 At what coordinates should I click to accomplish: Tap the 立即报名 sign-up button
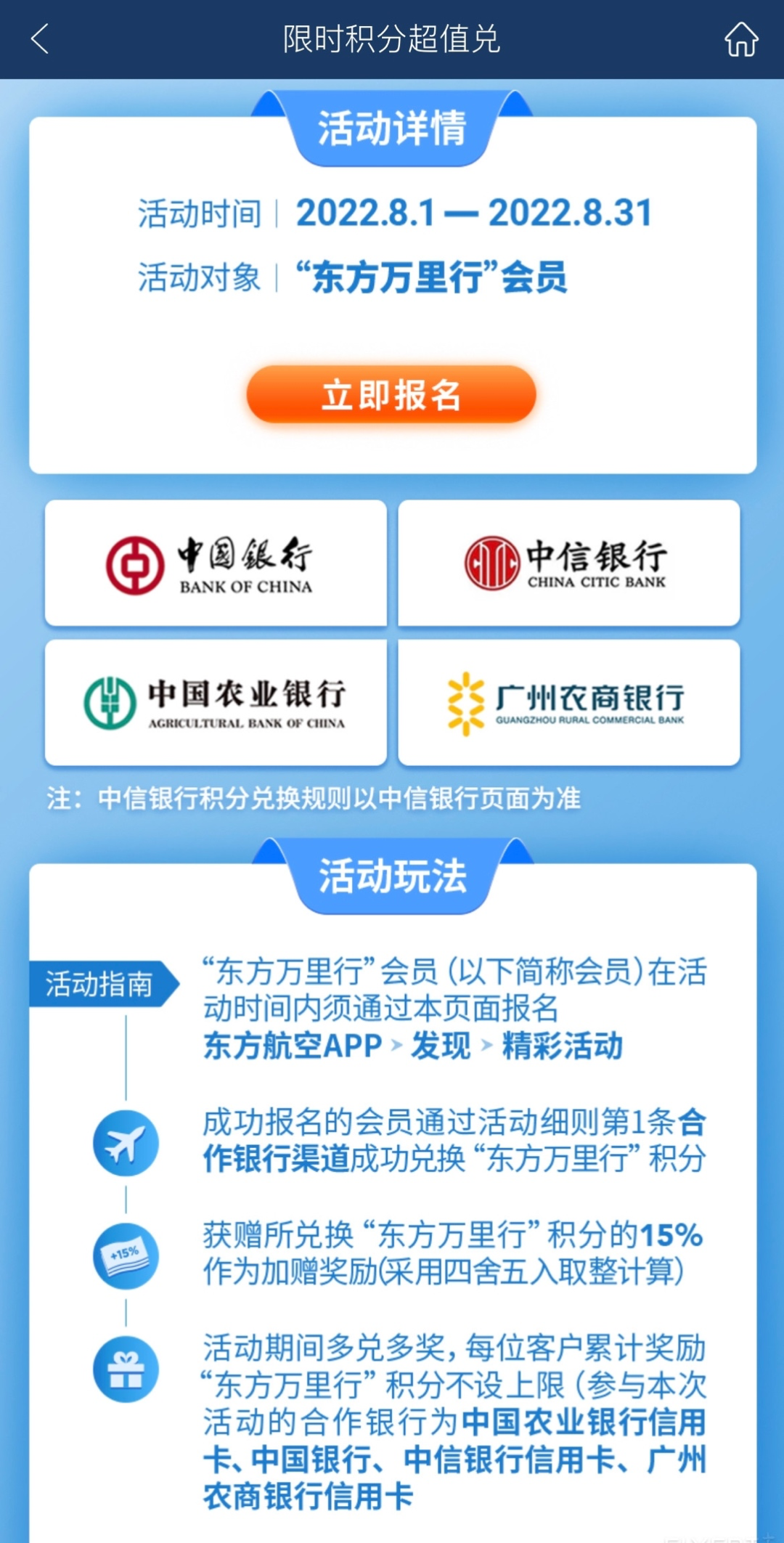(391, 395)
